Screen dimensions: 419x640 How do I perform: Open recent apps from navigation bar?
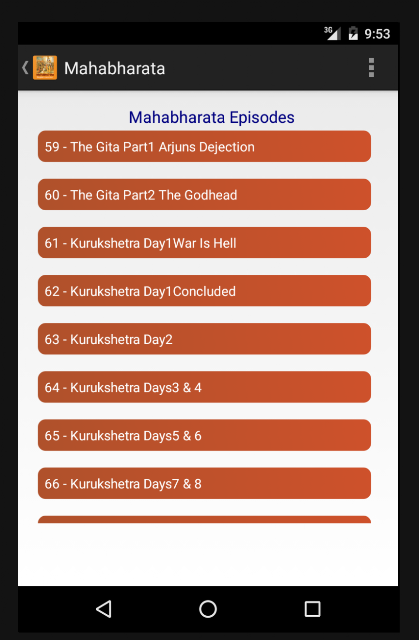(313, 609)
